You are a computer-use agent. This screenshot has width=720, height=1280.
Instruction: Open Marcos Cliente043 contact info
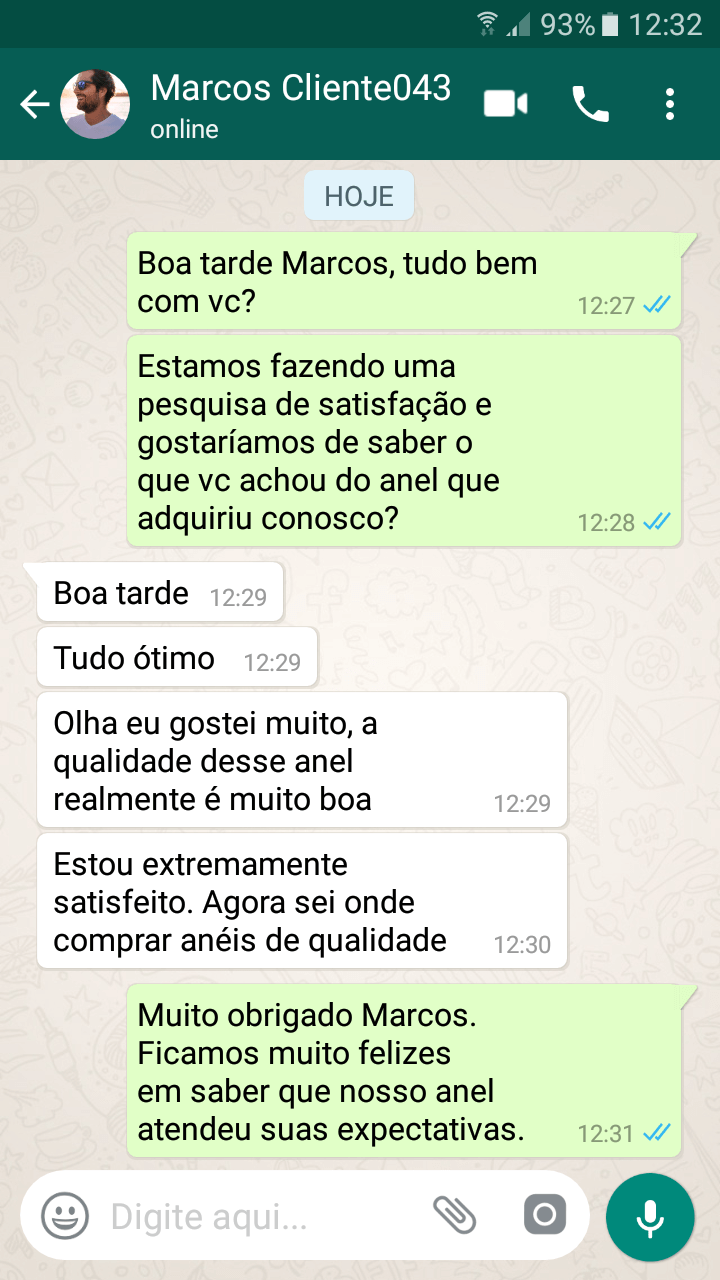click(x=300, y=104)
